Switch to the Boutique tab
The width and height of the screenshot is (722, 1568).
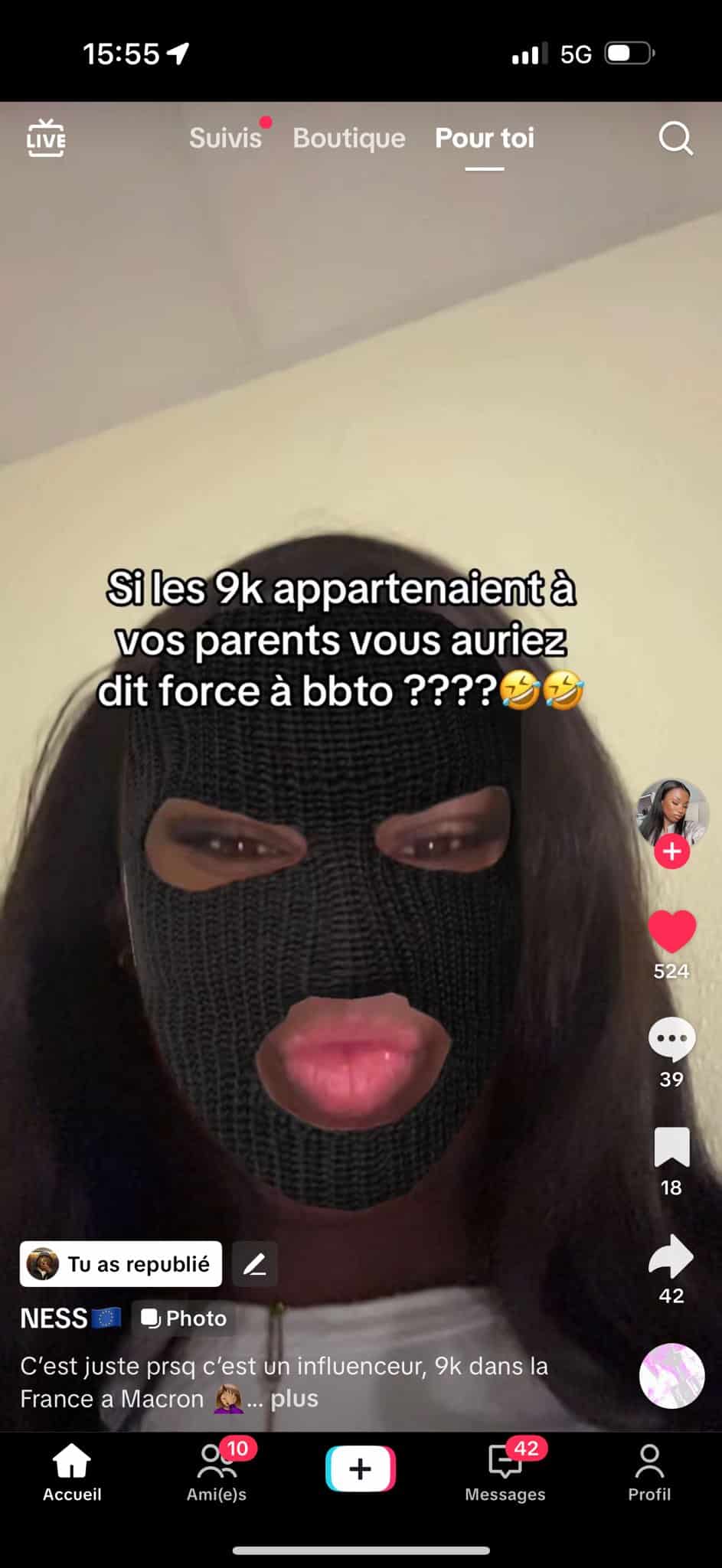[349, 139]
